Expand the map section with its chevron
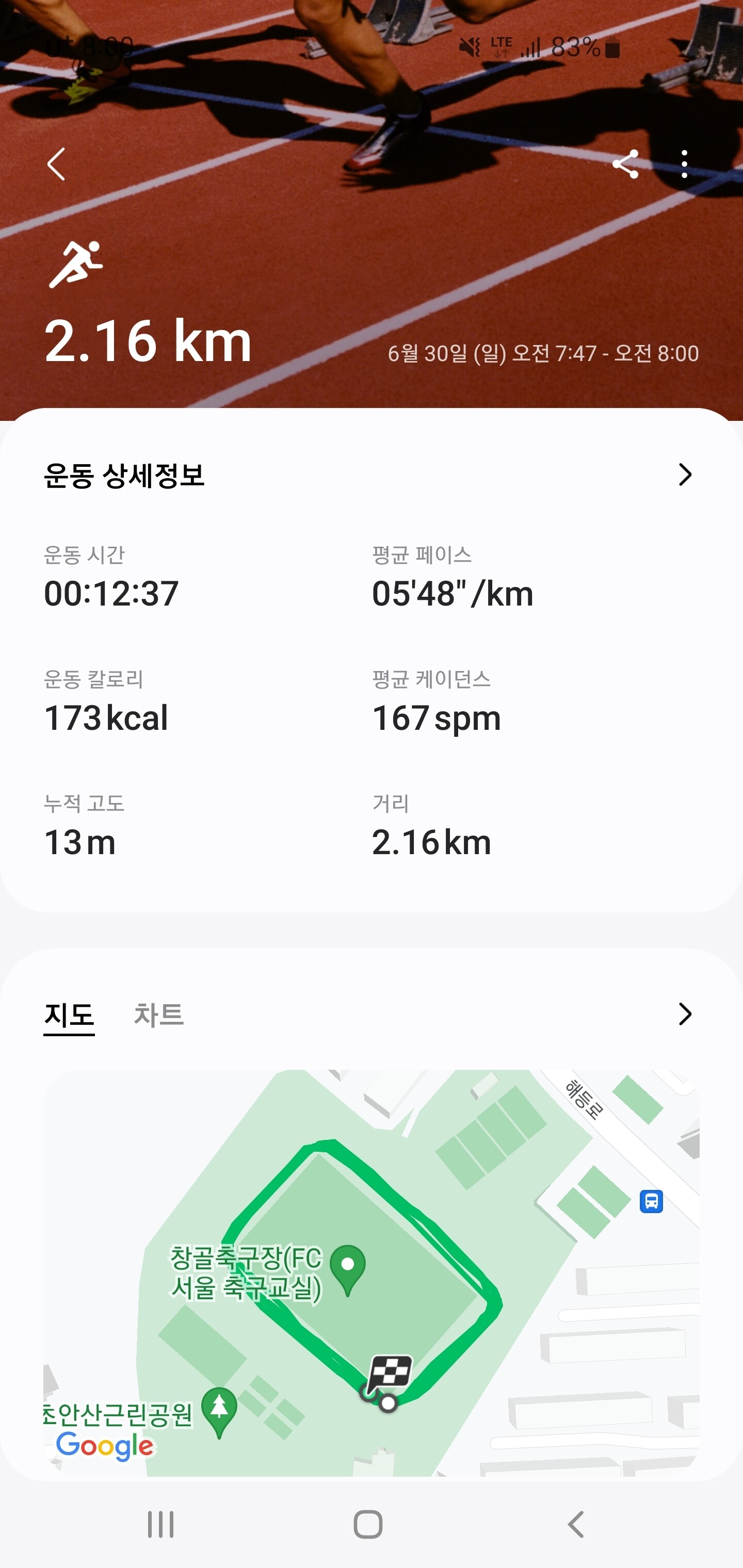Screen dimensions: 743x1568 tap(685, 1014)
